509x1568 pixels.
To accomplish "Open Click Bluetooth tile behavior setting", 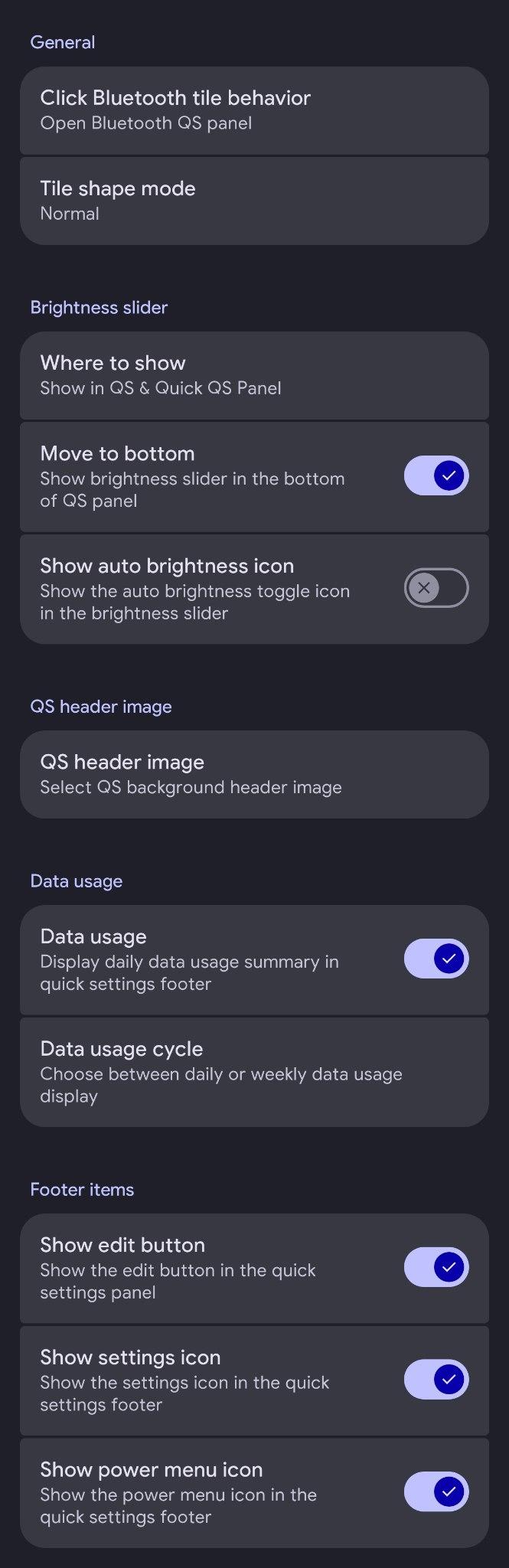I will coord(253,110).
